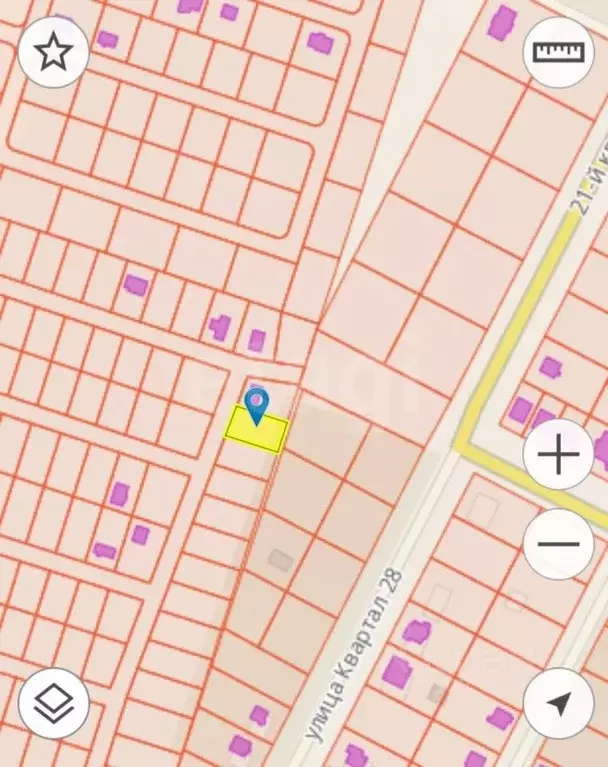Tap the star favorites button
Screen dimensions: 608x767
point(53,52)
